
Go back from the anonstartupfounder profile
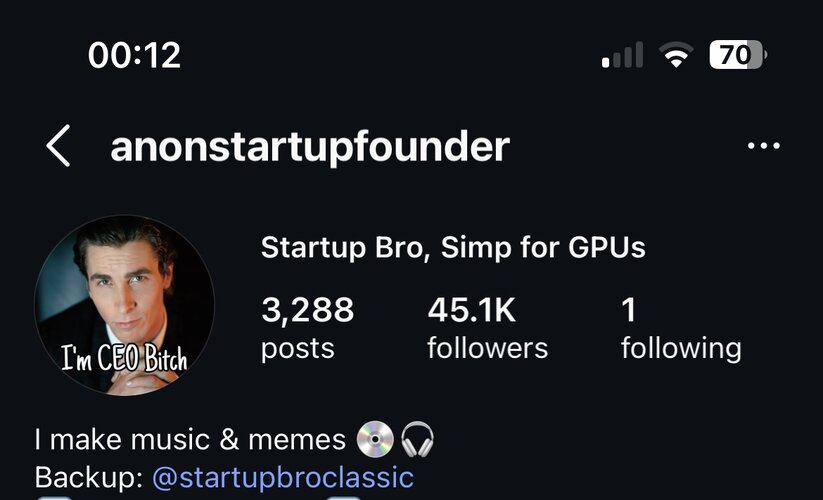pyautogui.click(x=58, y=147)
